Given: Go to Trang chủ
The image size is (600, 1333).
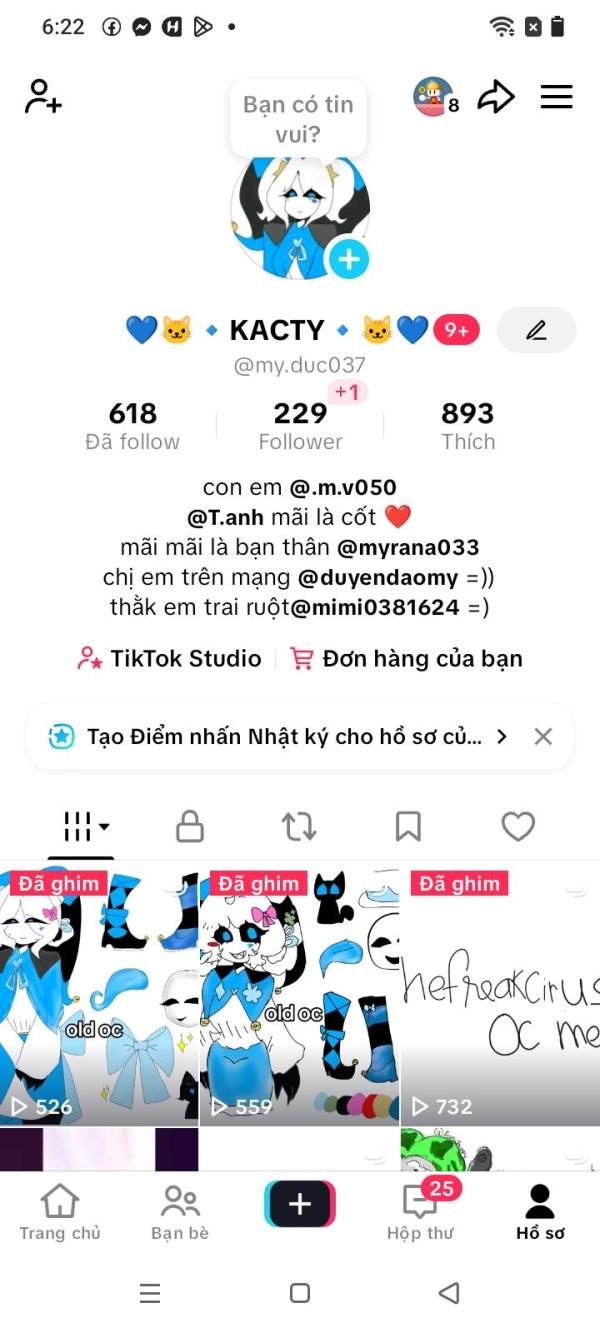Looking at the screenshot, I should click(x=60, y=1212).
